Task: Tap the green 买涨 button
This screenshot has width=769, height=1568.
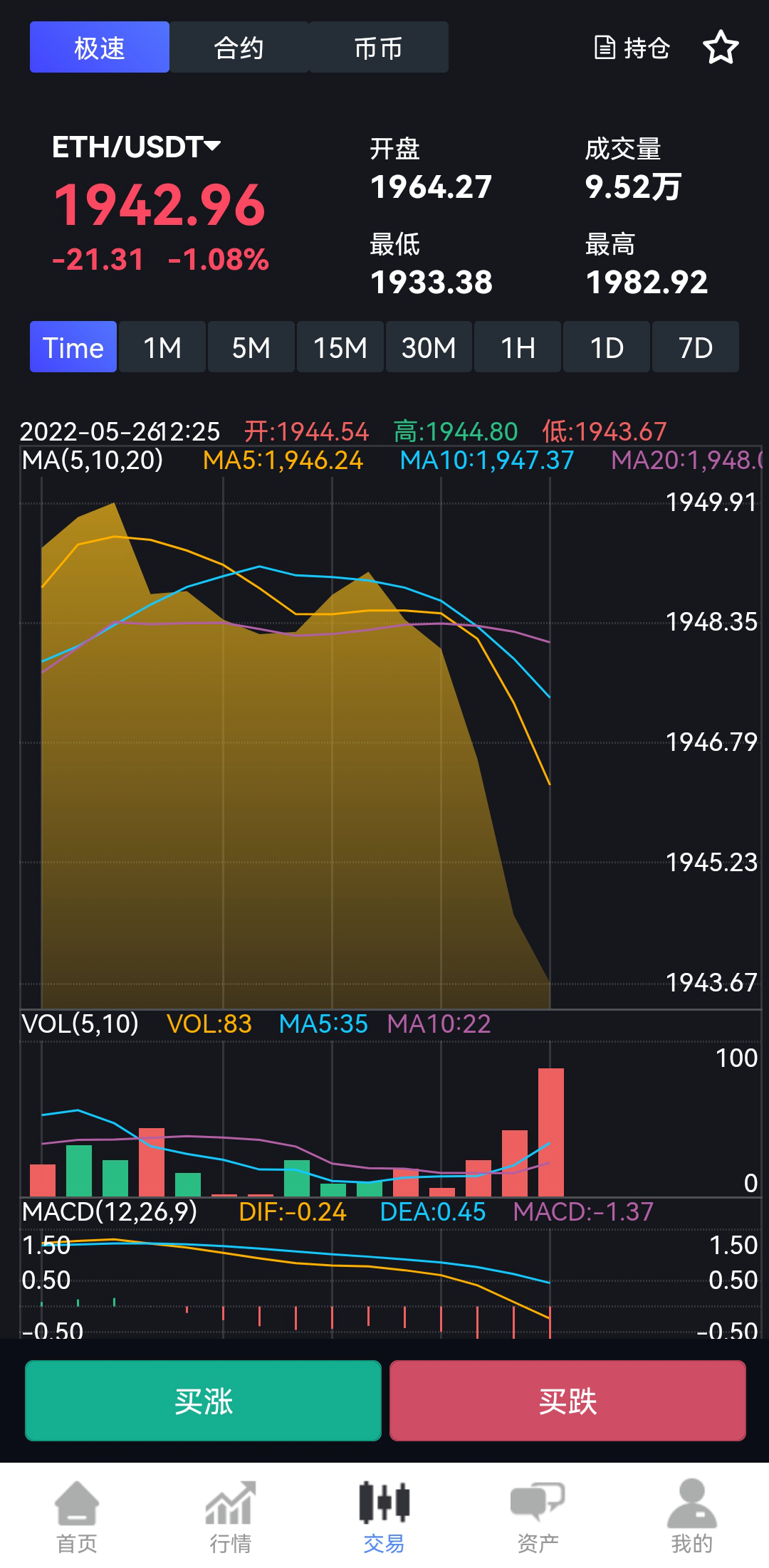Action: [x=204, y=1401]
